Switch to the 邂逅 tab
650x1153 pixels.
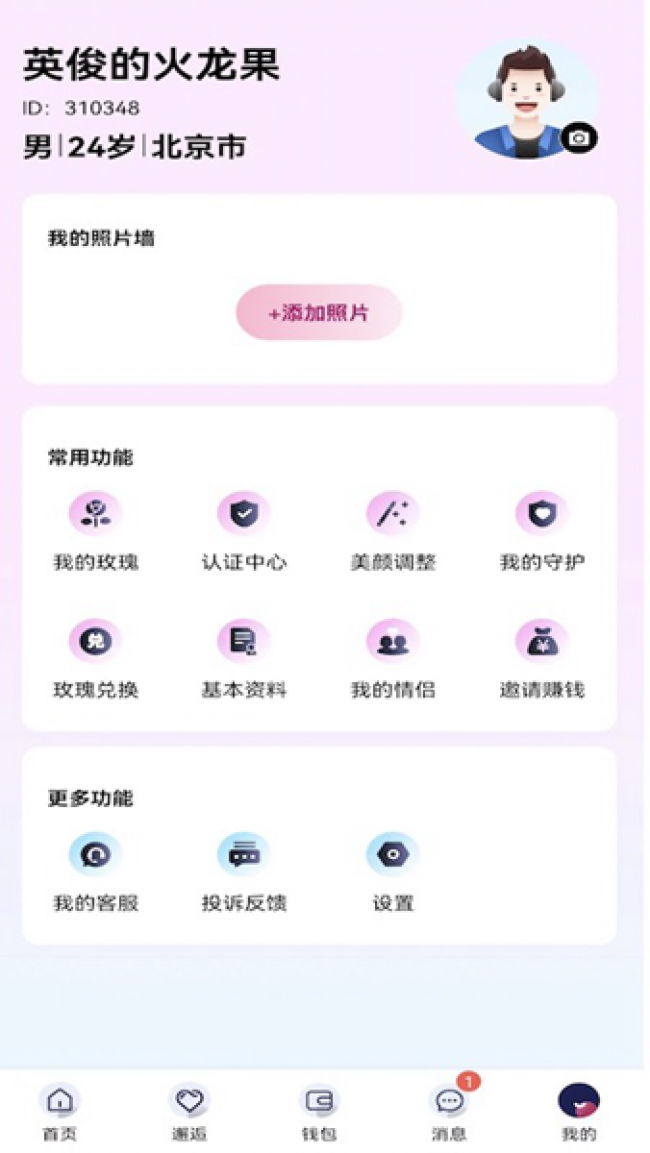click(189, 1112)
